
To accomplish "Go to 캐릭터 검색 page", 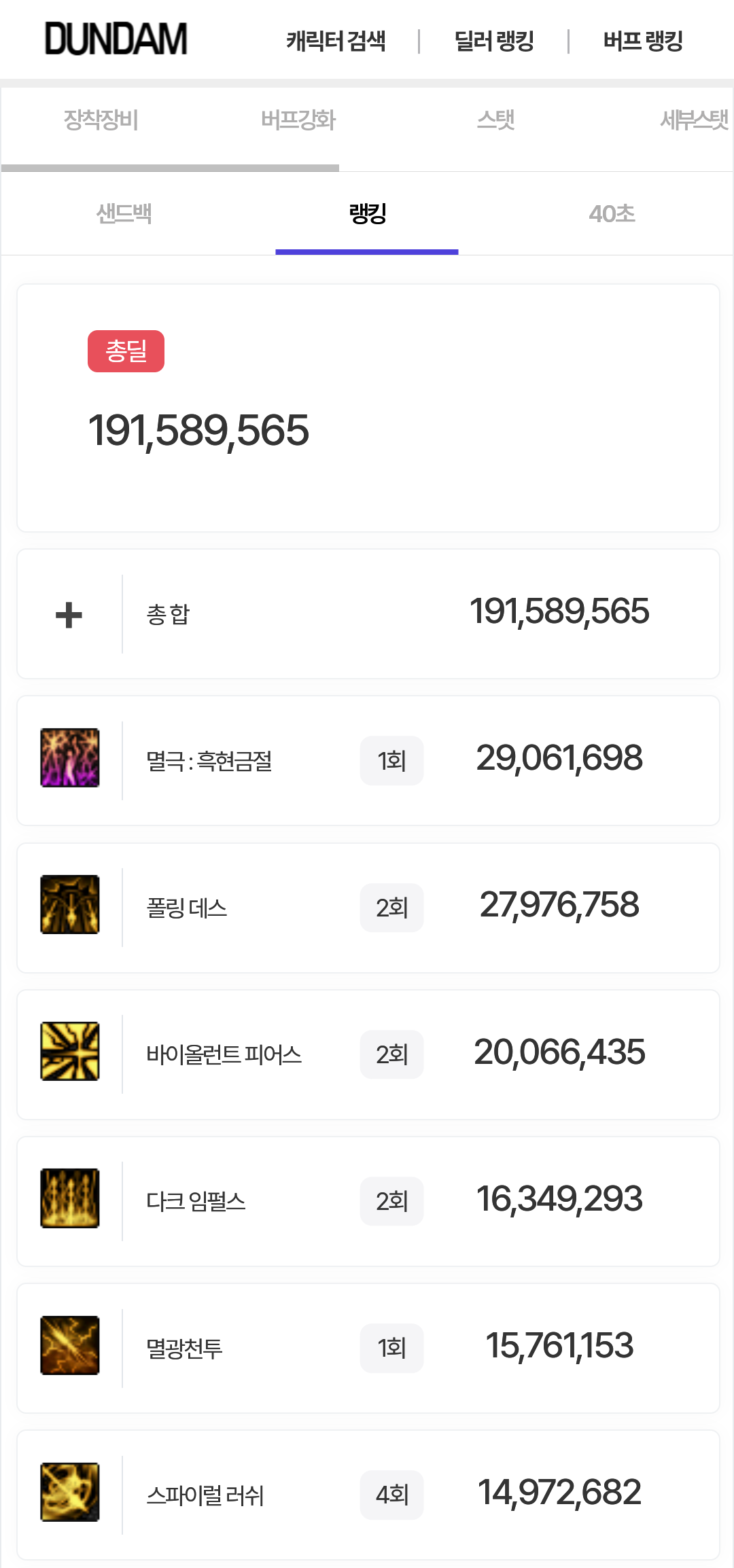I will click(x=336, y=41).
